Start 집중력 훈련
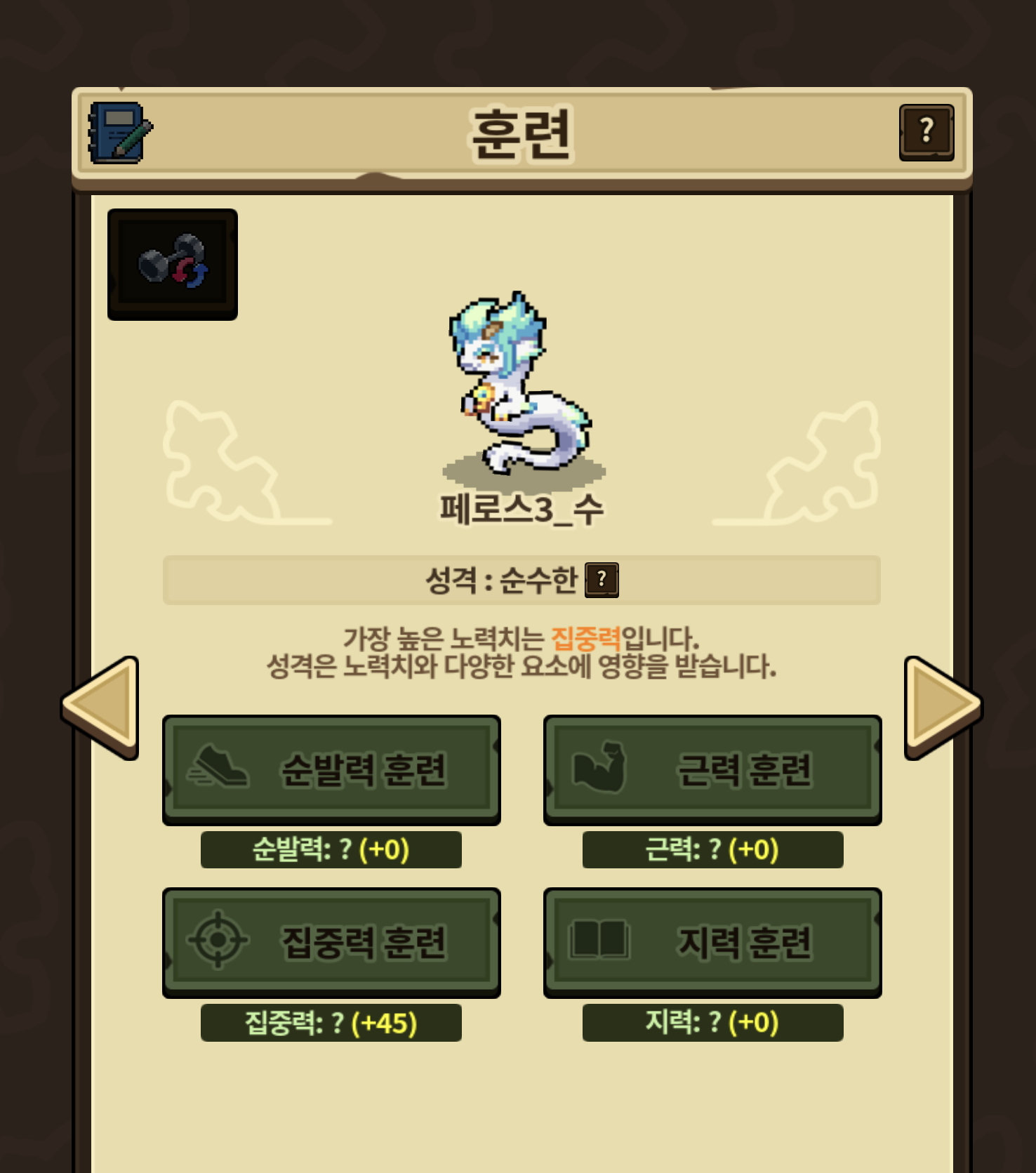Screen dimensions: 1036x1173 [x=331, y=942]
